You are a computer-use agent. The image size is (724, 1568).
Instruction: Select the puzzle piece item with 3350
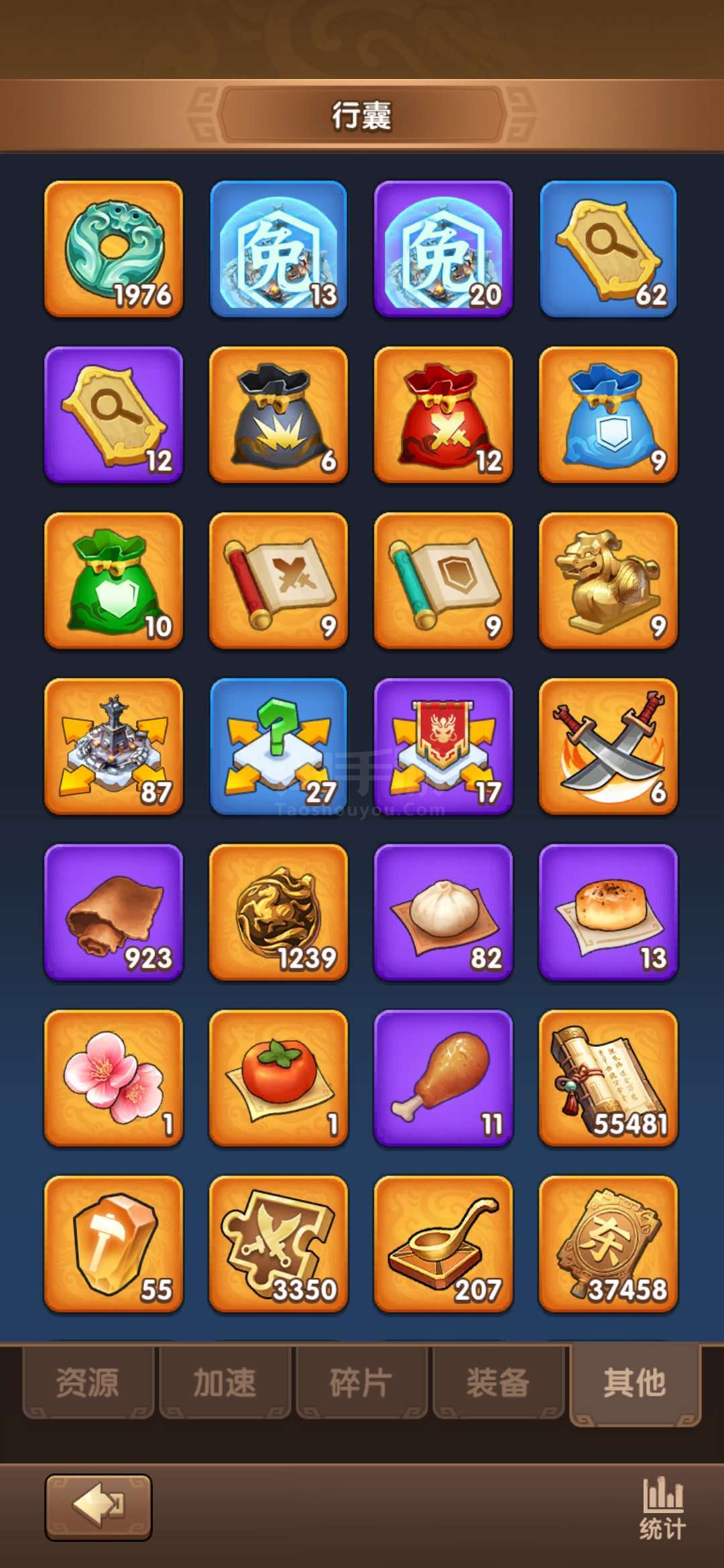[278, 1244]
